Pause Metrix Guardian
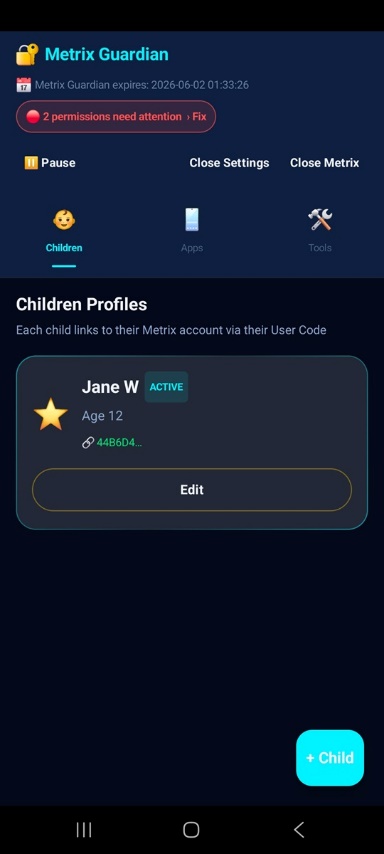This screenshot has height=854, width=384. coord(50,163)
